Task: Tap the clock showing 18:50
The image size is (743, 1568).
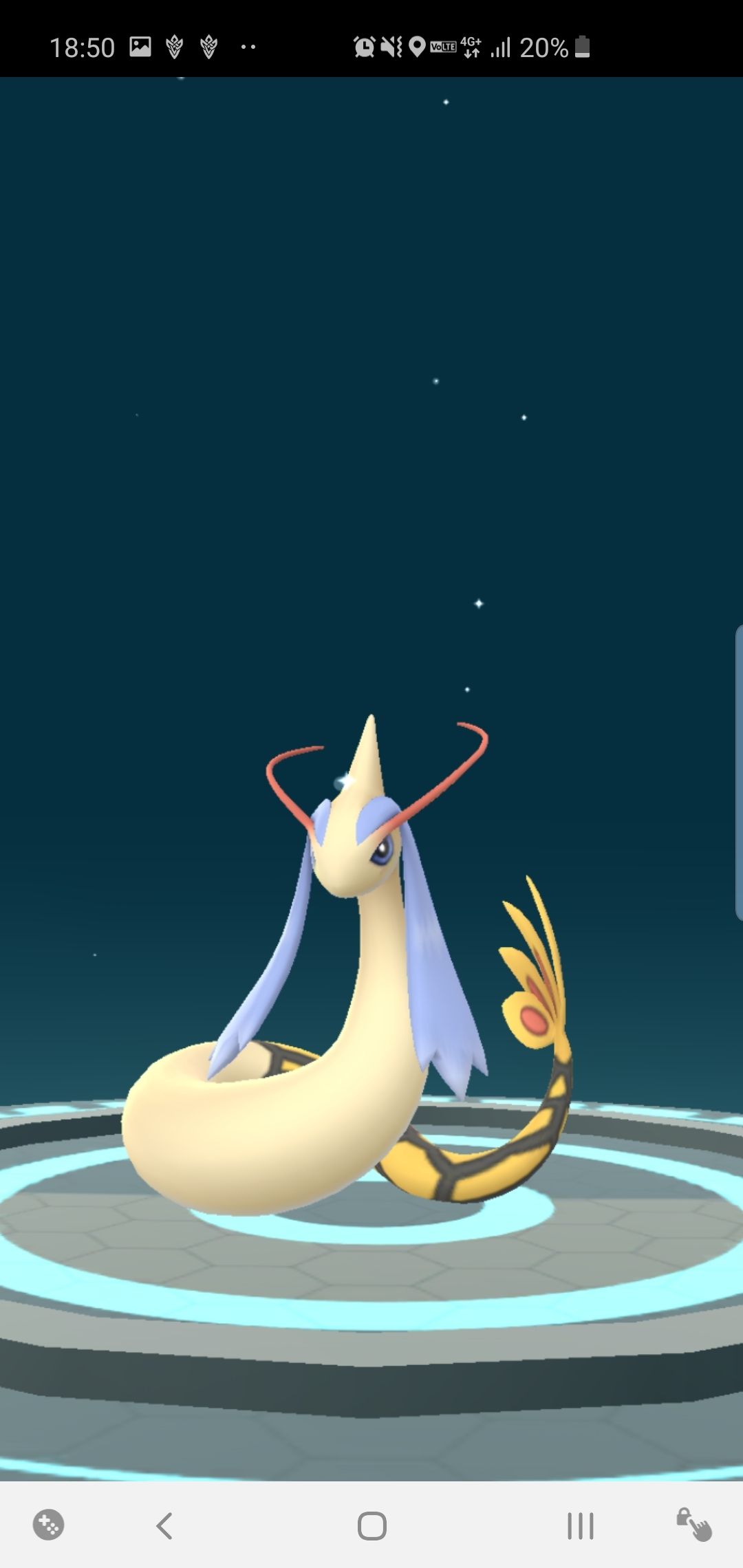Action: [x=83, y=47]
